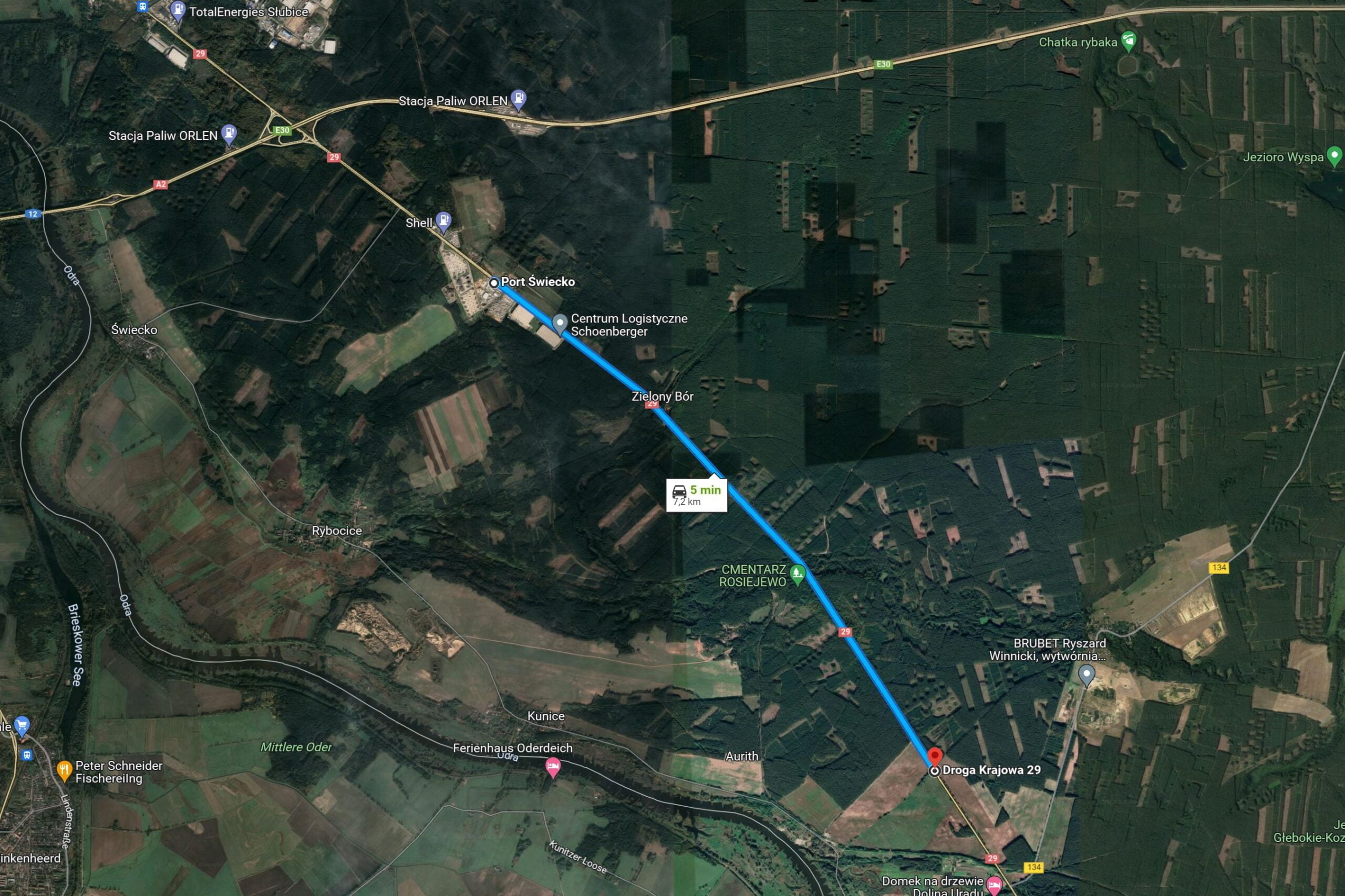Open the Chatka rybaka marker

pos(1129,40)
